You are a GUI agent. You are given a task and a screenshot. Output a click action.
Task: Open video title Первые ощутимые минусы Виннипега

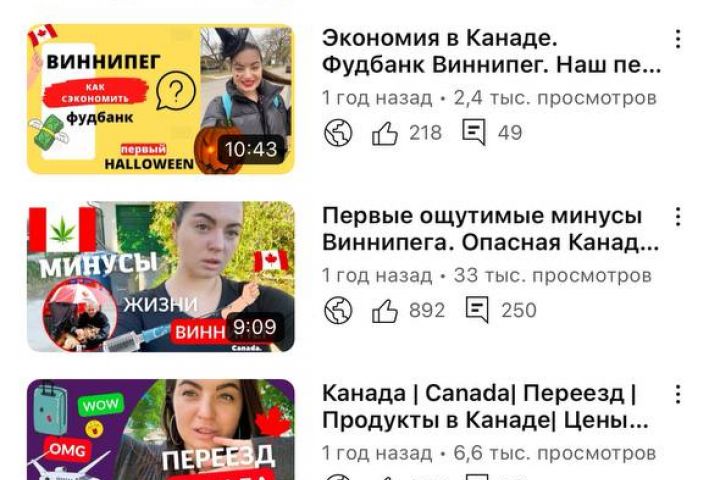490,229
